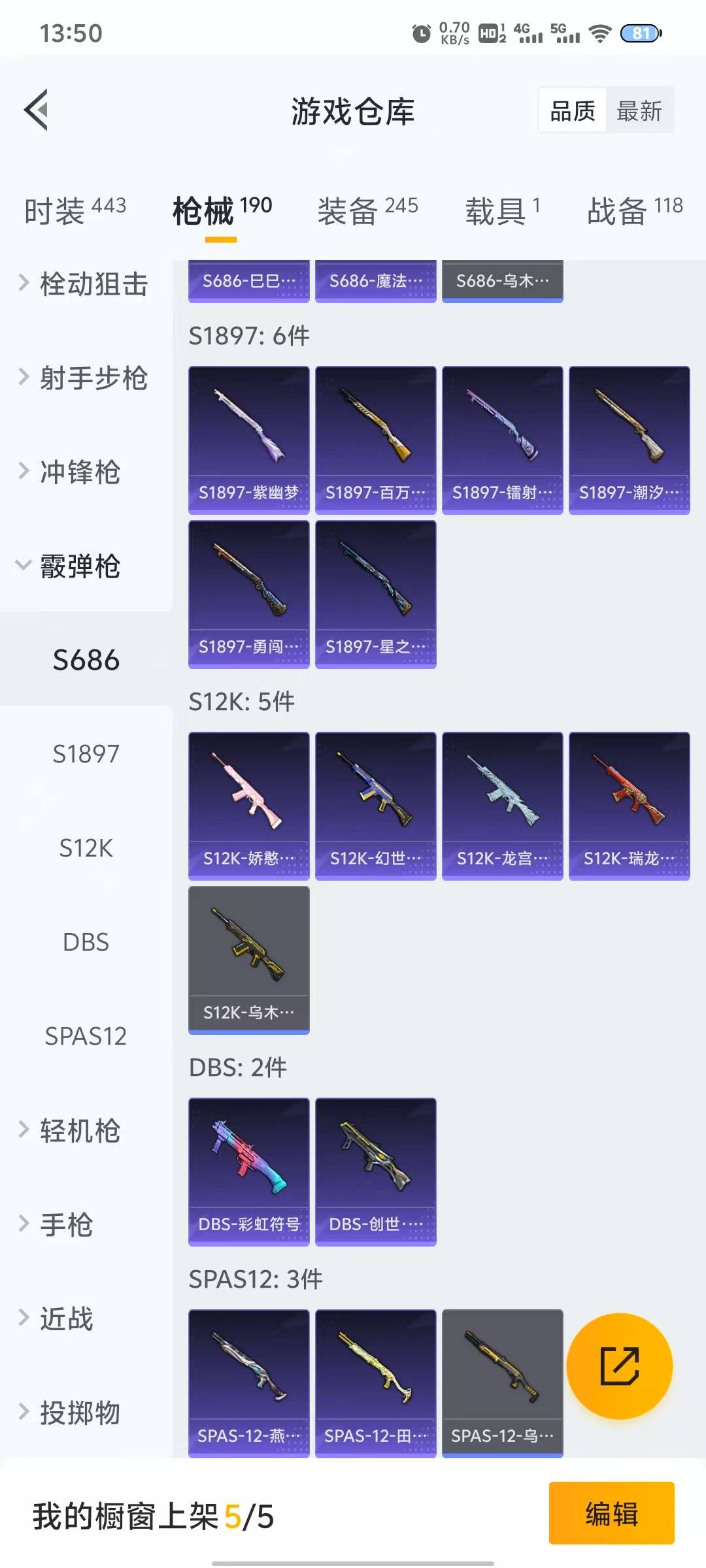Sort warehouse by 最新
The image size is (706, 1568).
(x=639, y=111)
